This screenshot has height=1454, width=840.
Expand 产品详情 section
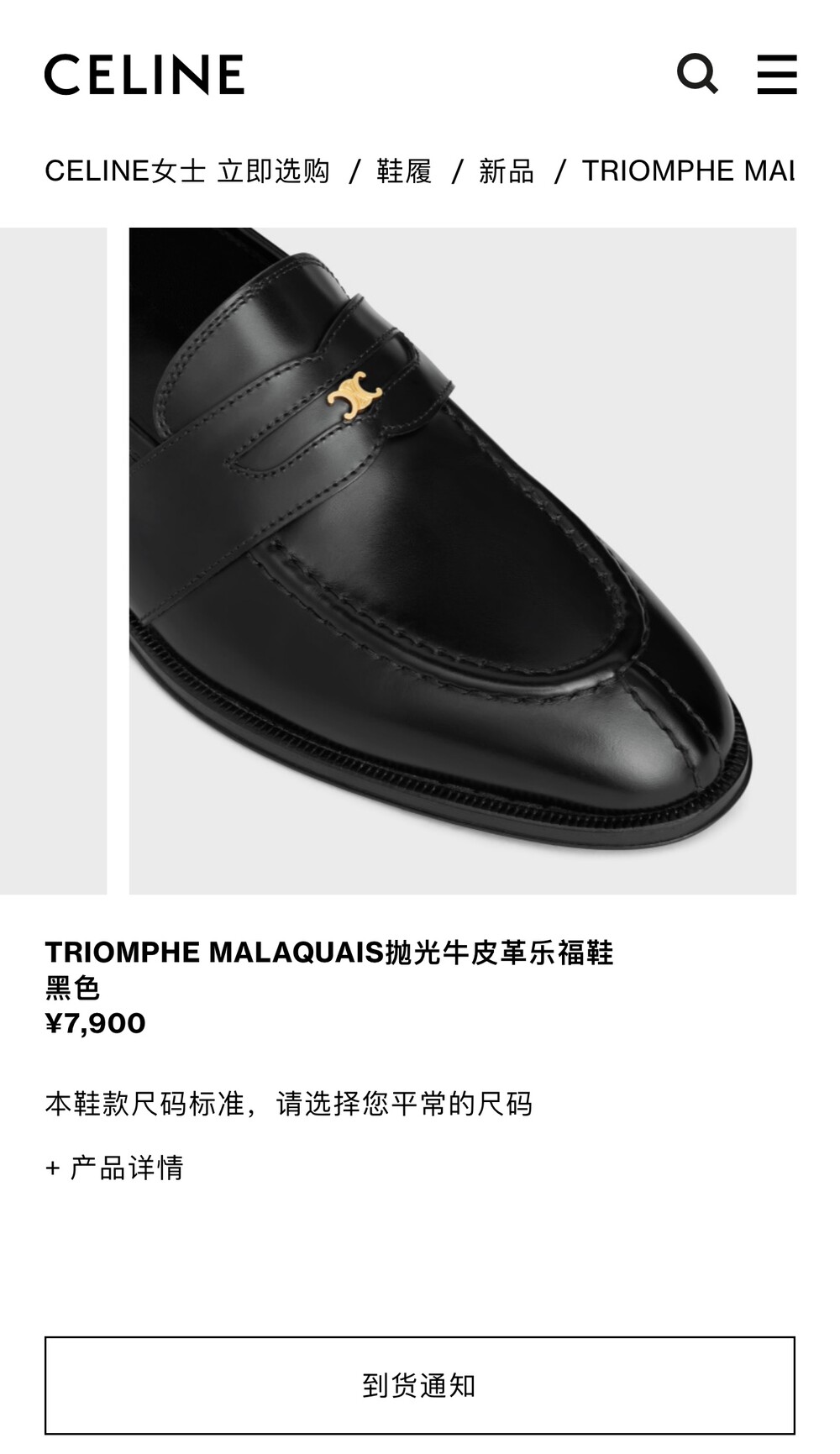[x=114, y=1168]
